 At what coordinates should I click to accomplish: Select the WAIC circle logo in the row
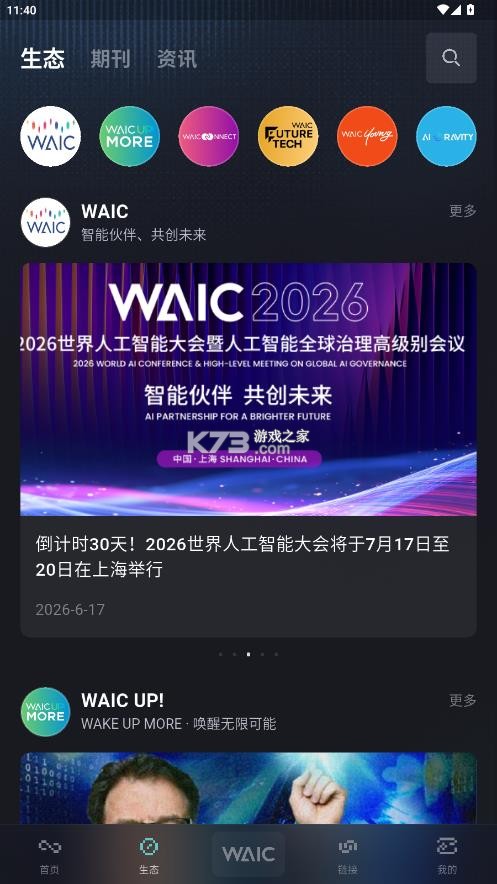click(x=51, y=136)
